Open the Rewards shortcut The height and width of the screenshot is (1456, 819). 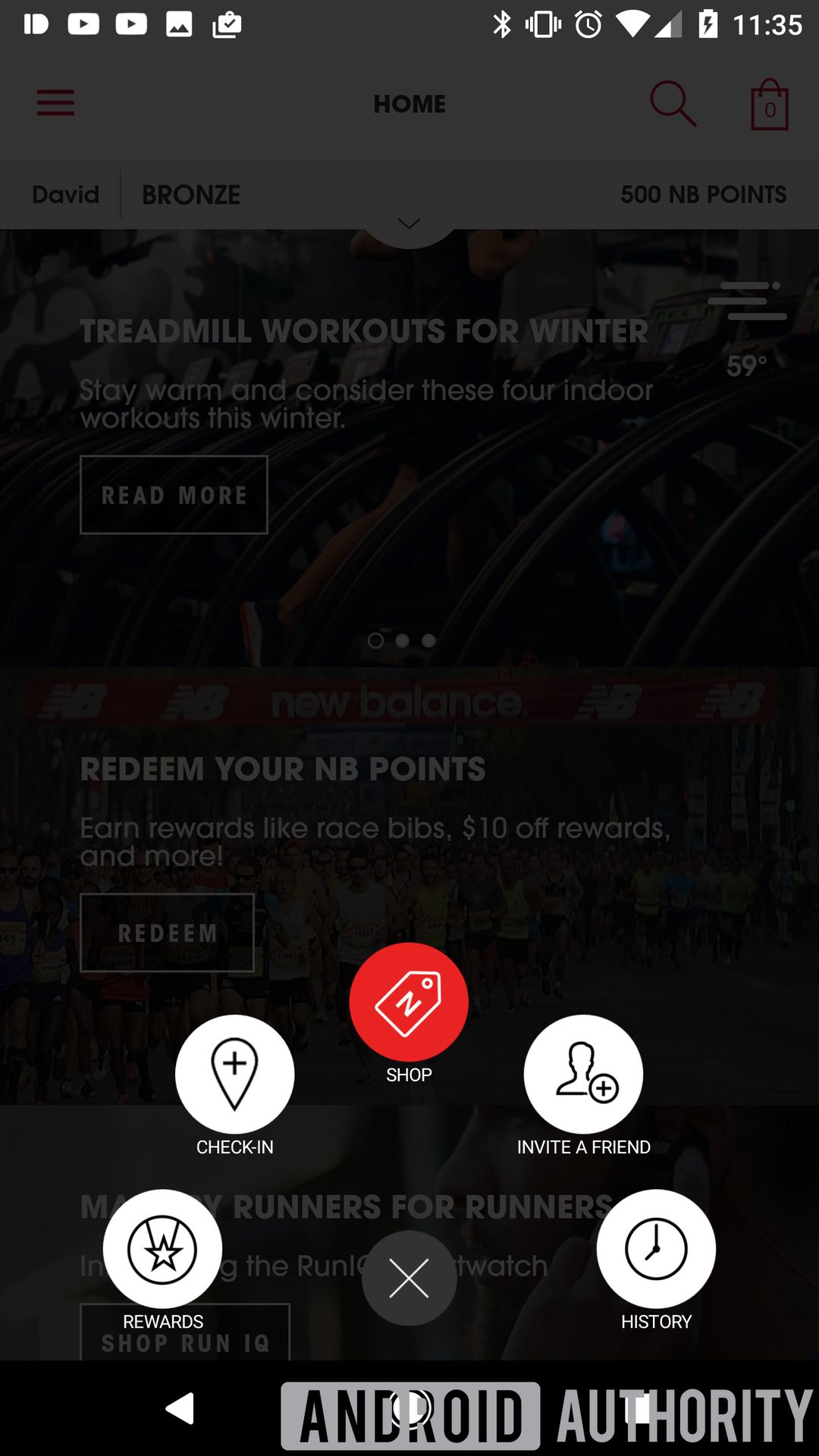162,1249
